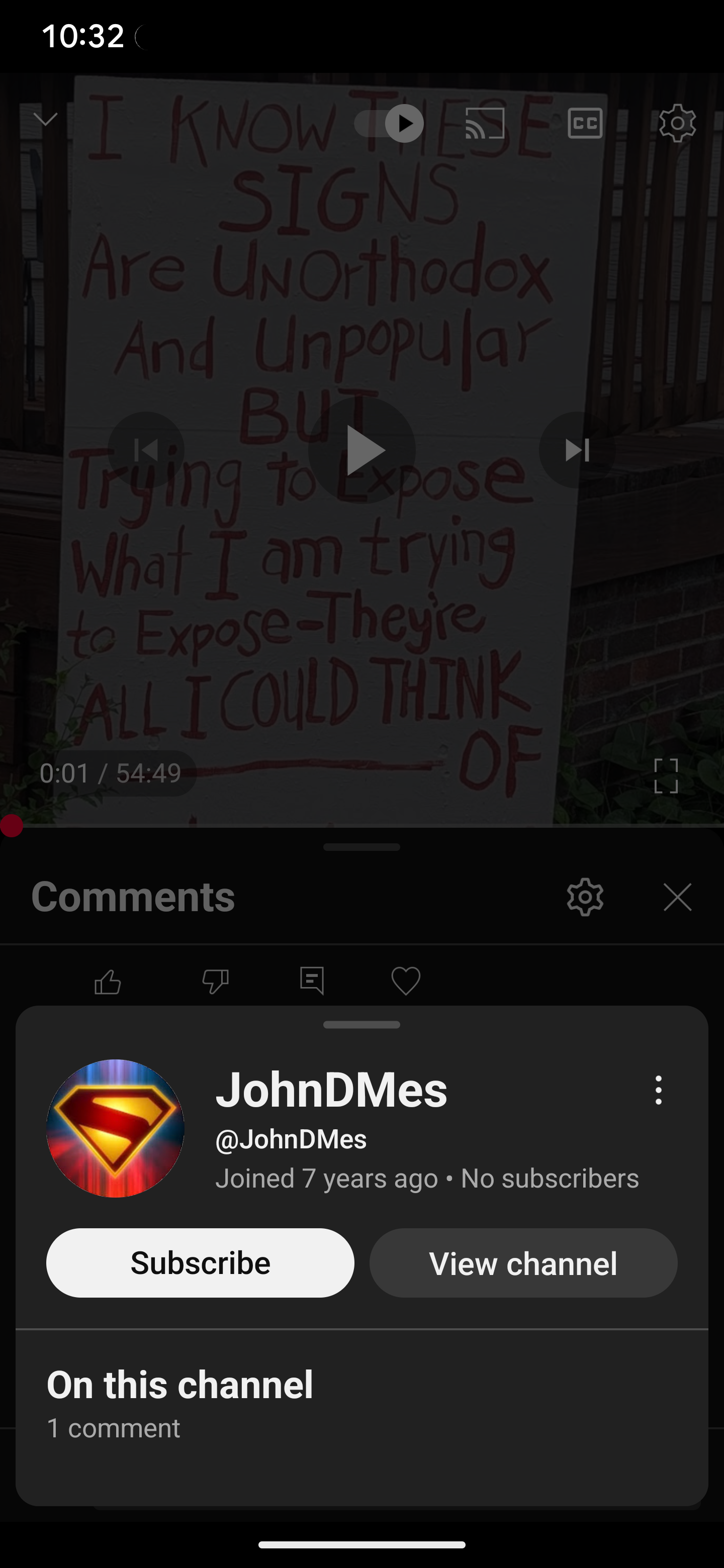Open the three-dot menu on JohnDMes card

(x=658, y=1090)
